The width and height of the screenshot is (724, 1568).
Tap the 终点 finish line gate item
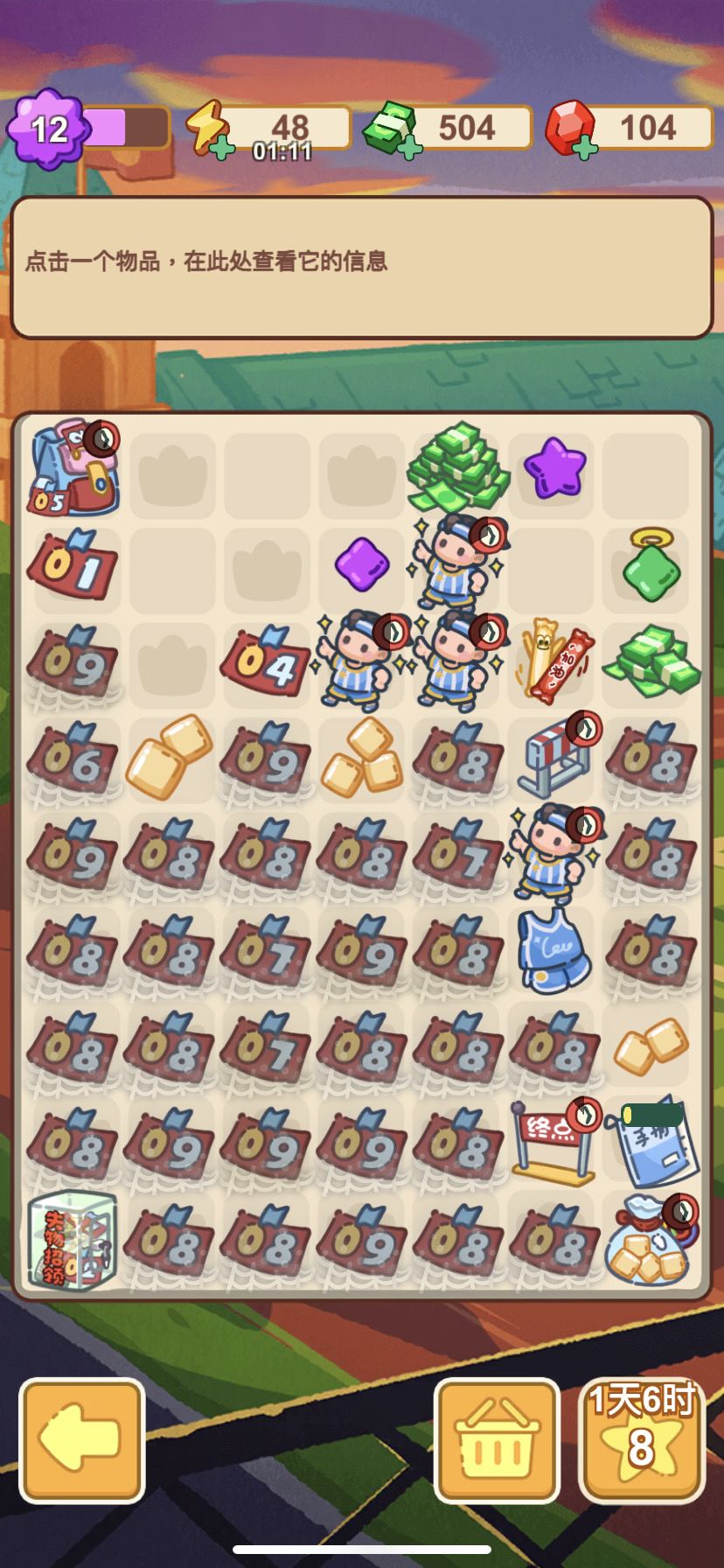tap(554, 1143)
